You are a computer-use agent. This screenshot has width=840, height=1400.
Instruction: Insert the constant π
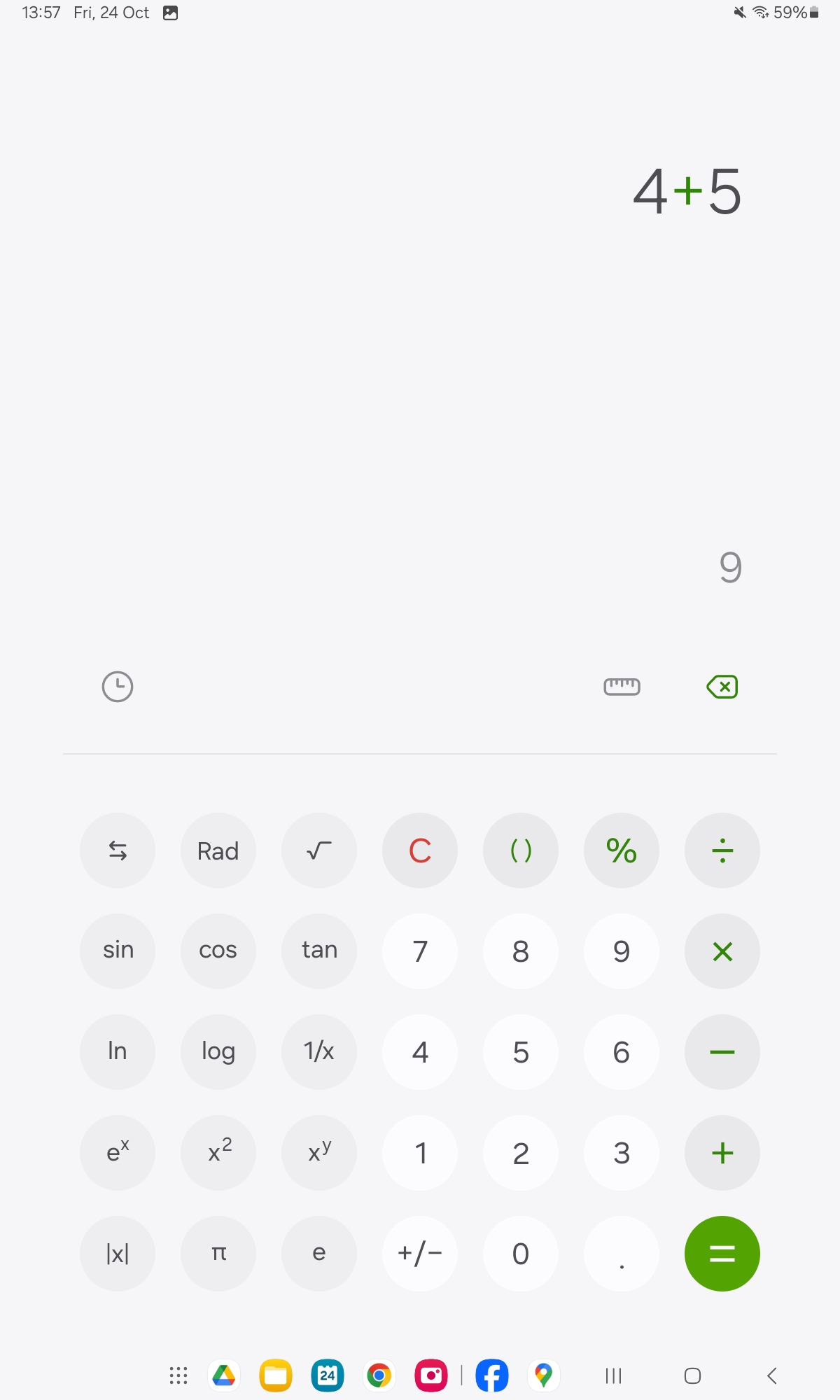(218, 1254)
